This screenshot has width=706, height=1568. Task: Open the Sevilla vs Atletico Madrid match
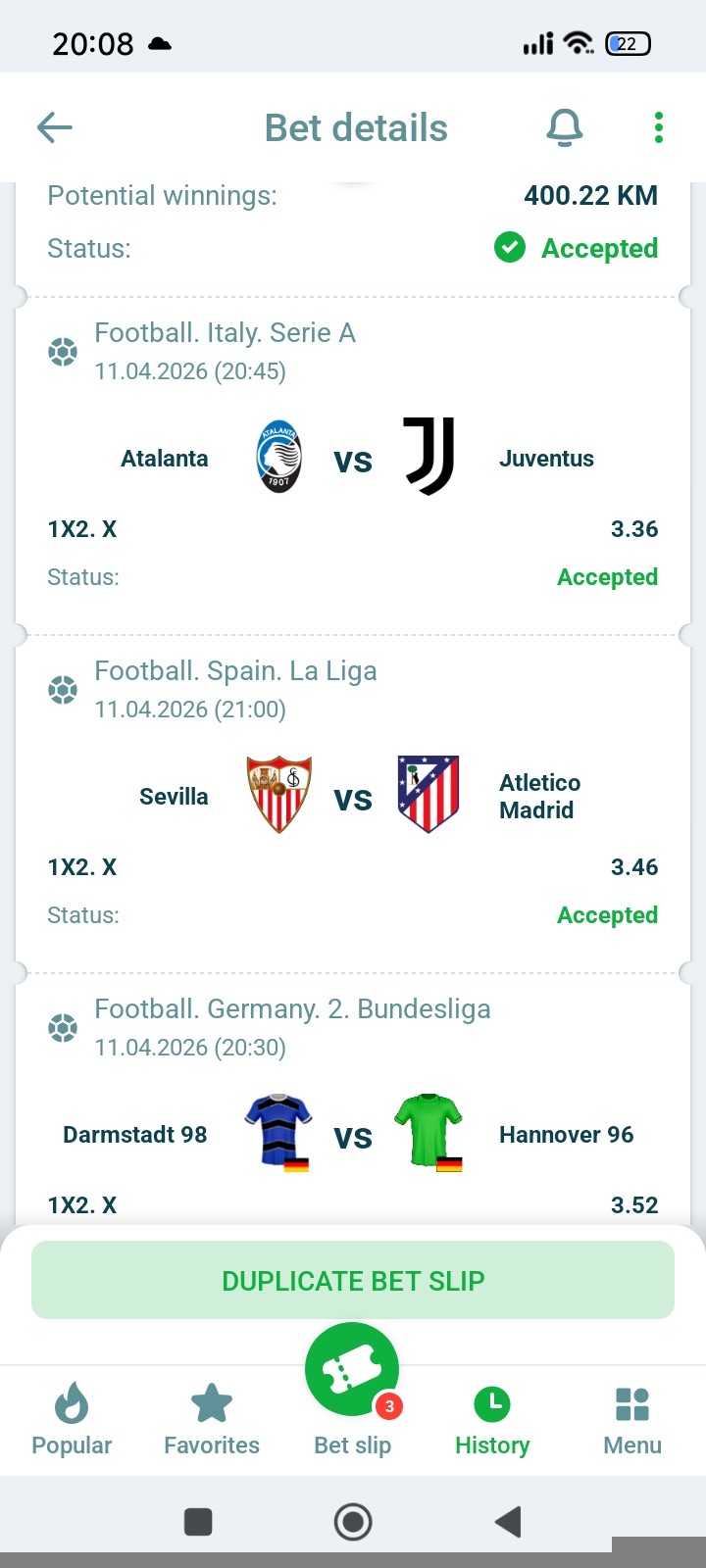tap(353, 796)
